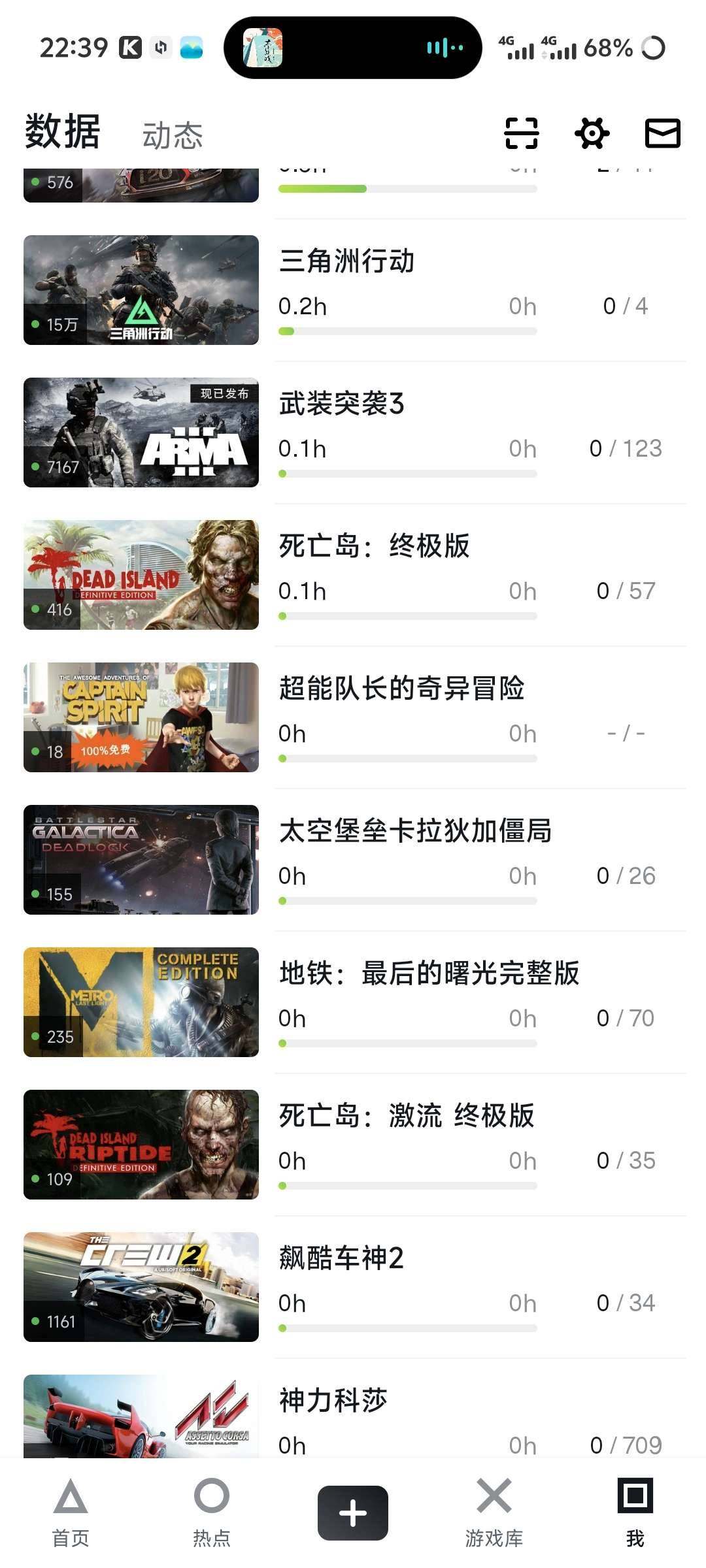Open the Battlestar Galactica Deadlock achievement list 0 / 26
This screenshot has height=1568, width=706.
tap(626, 875)
